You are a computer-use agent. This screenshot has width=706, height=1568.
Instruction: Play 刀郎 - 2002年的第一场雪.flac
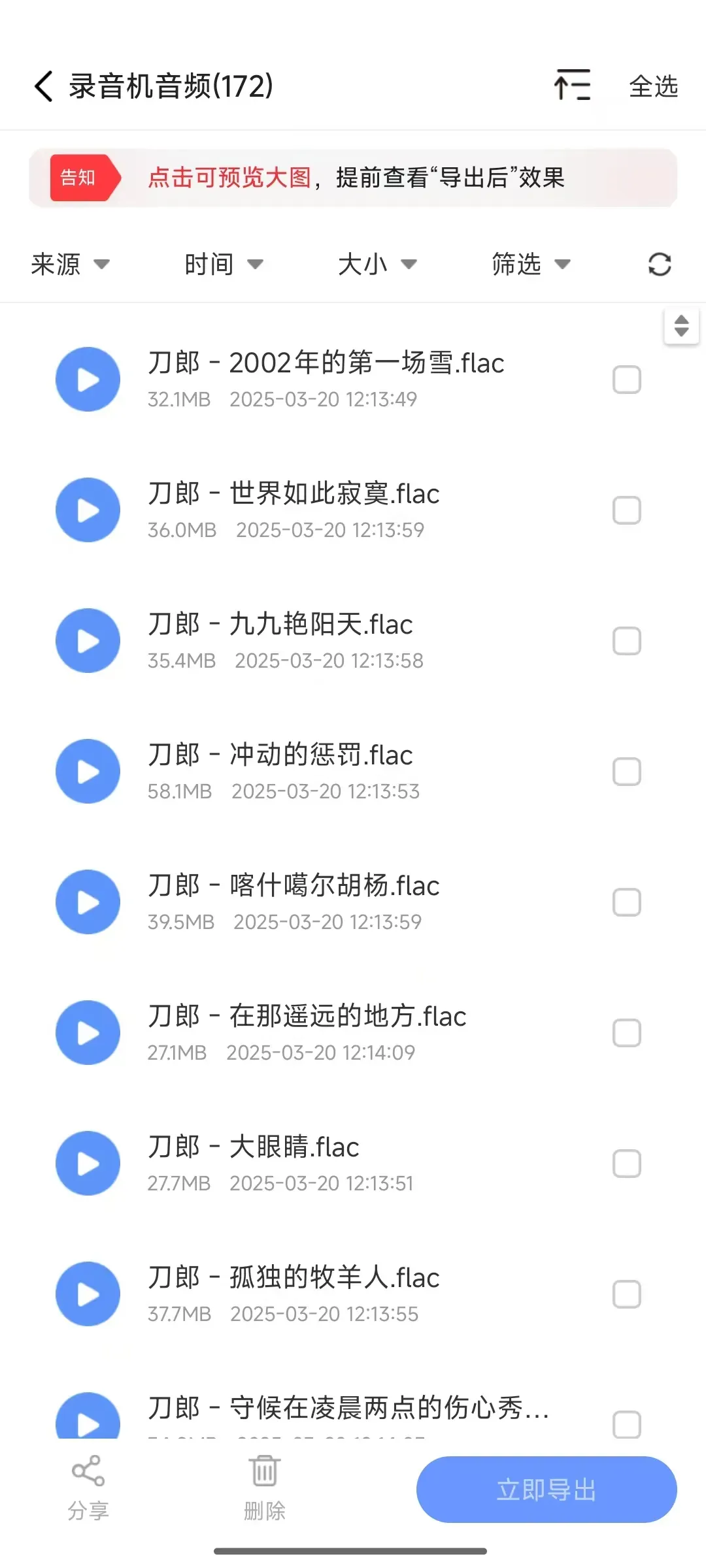88,380
